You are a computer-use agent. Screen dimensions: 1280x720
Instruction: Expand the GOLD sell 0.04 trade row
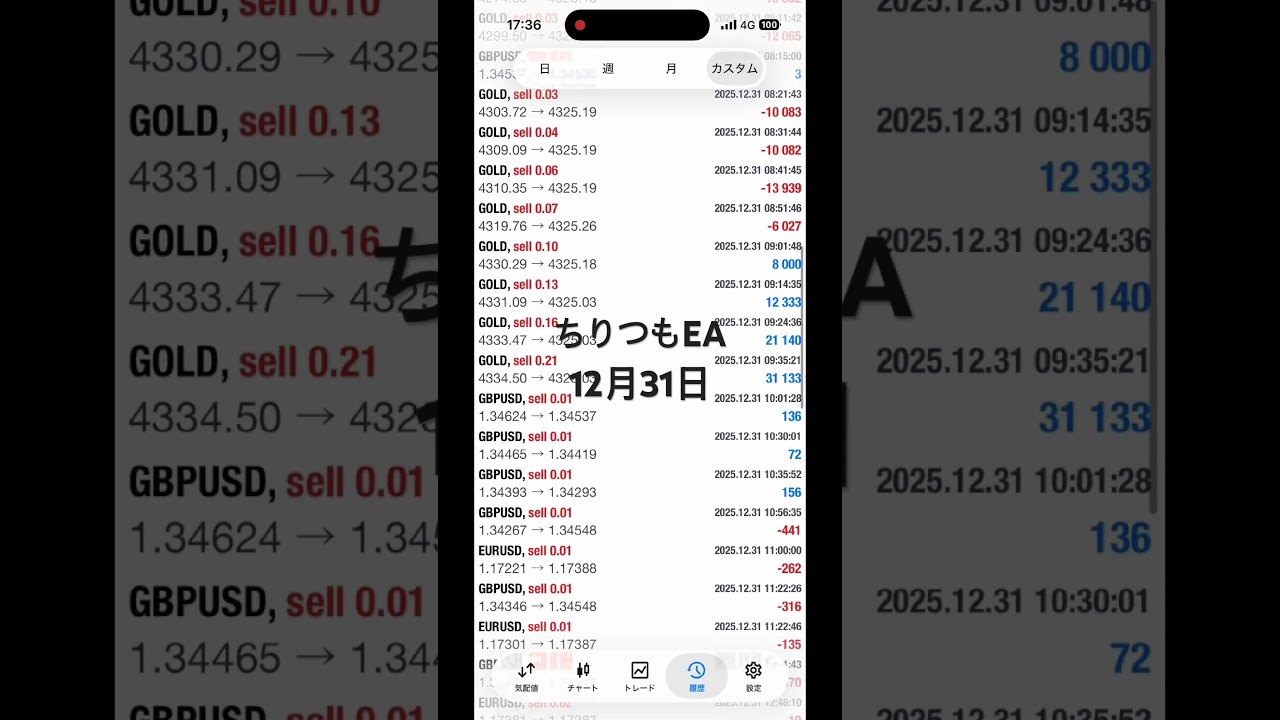(640, 141)
